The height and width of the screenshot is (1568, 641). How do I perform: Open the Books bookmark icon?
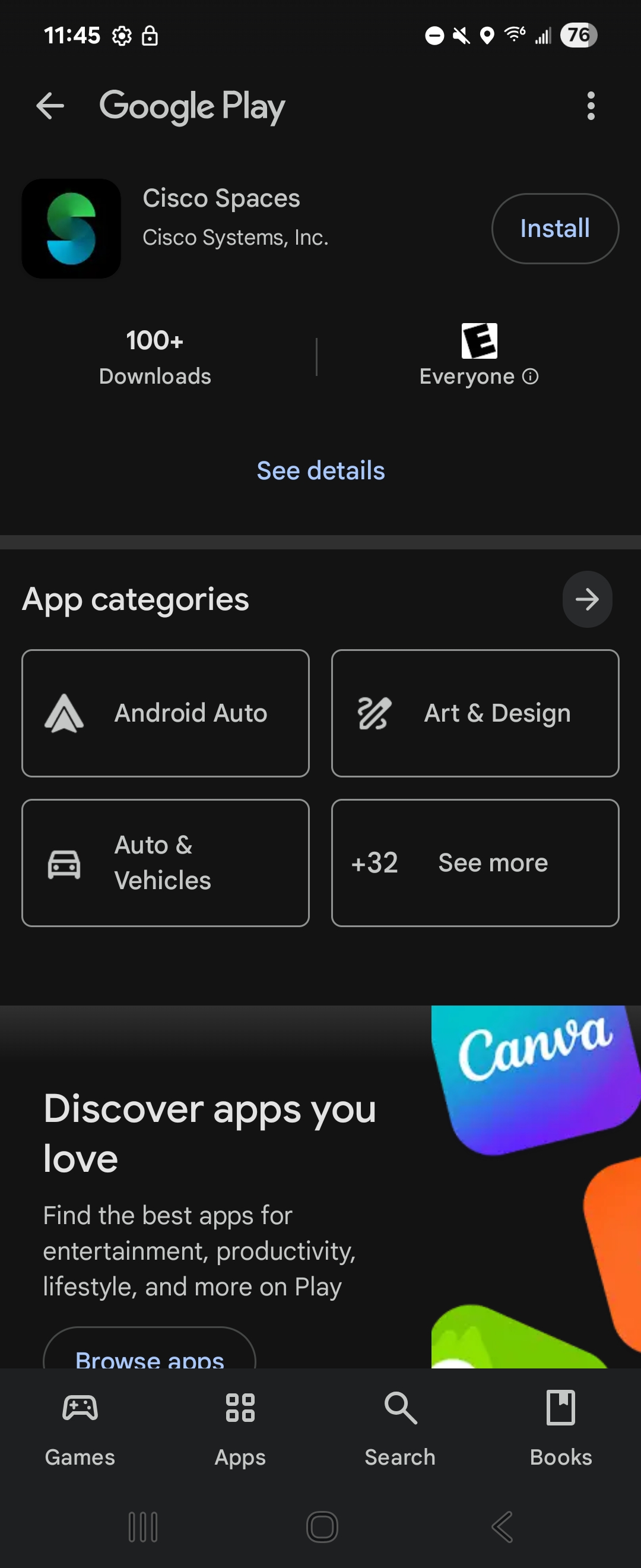point(560,1408)
